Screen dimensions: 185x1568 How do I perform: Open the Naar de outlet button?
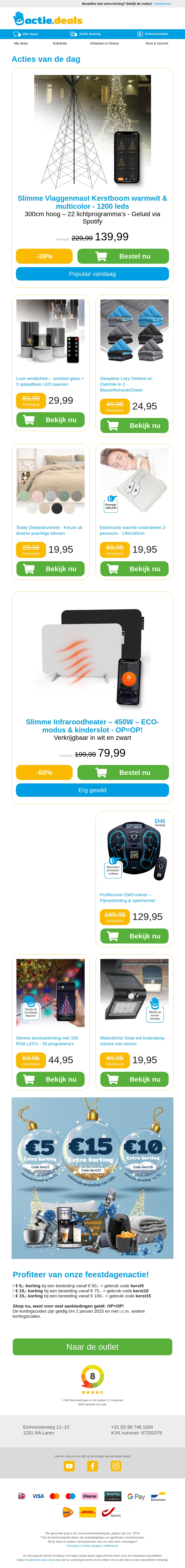[92, 1347]
